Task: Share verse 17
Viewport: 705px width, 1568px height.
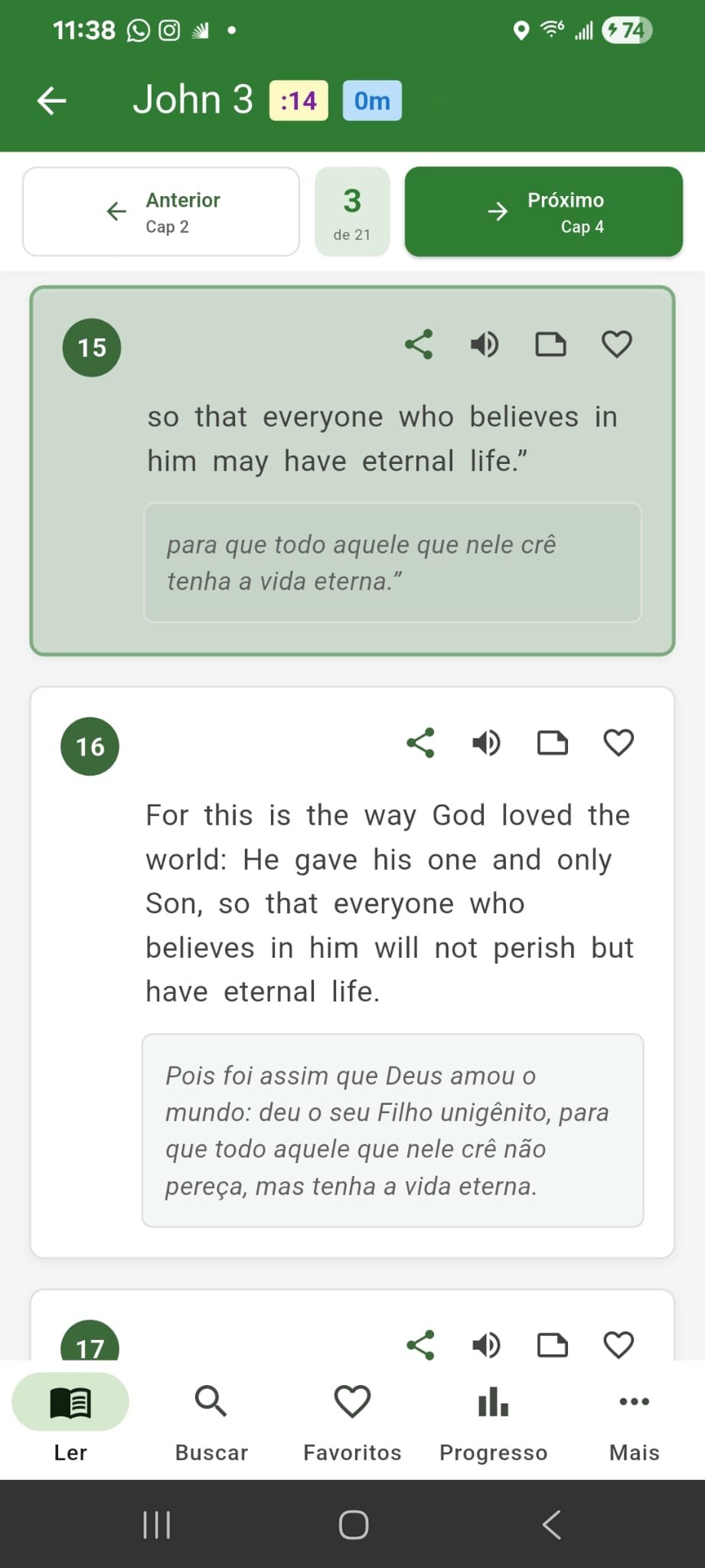Action: [422, 1344]
